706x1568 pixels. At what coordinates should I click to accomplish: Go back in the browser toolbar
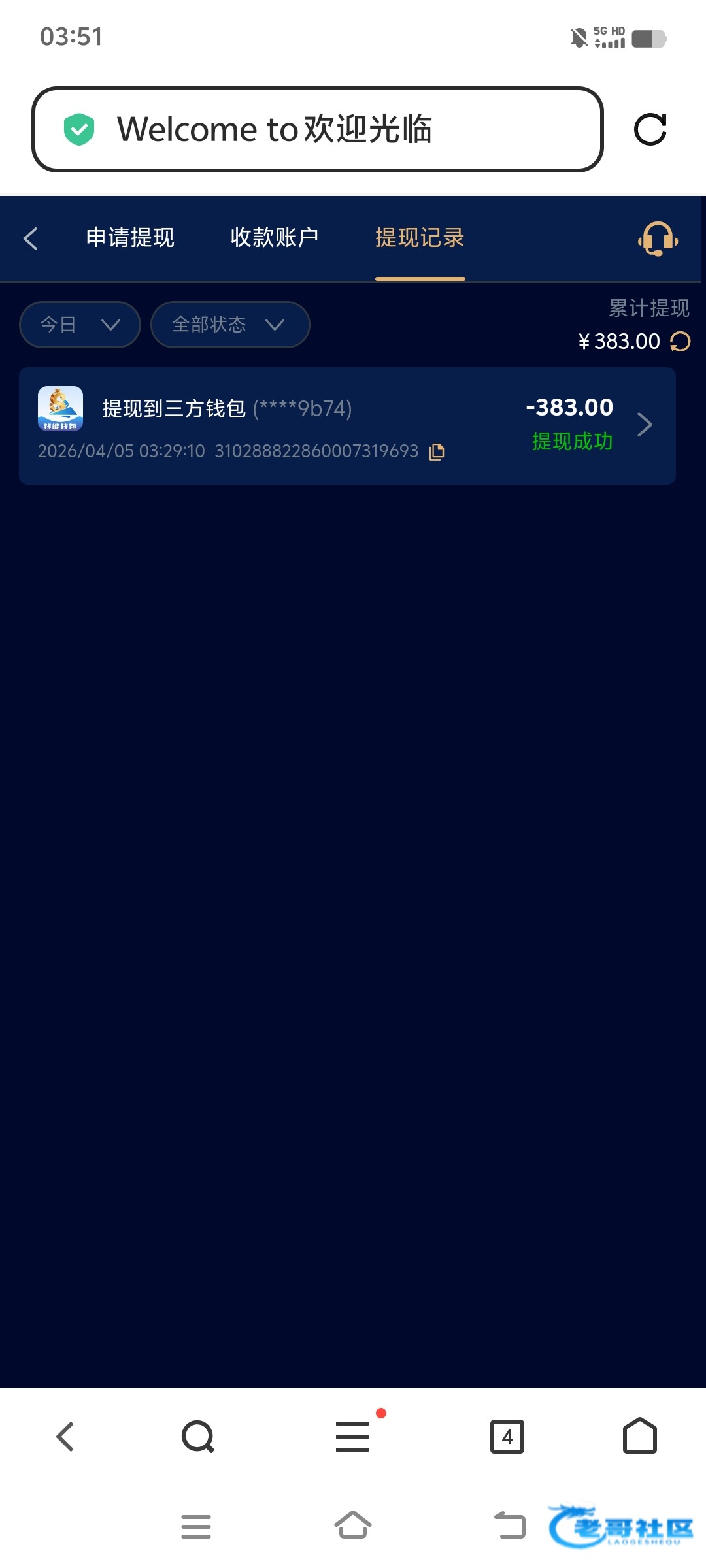(65, 1437)
